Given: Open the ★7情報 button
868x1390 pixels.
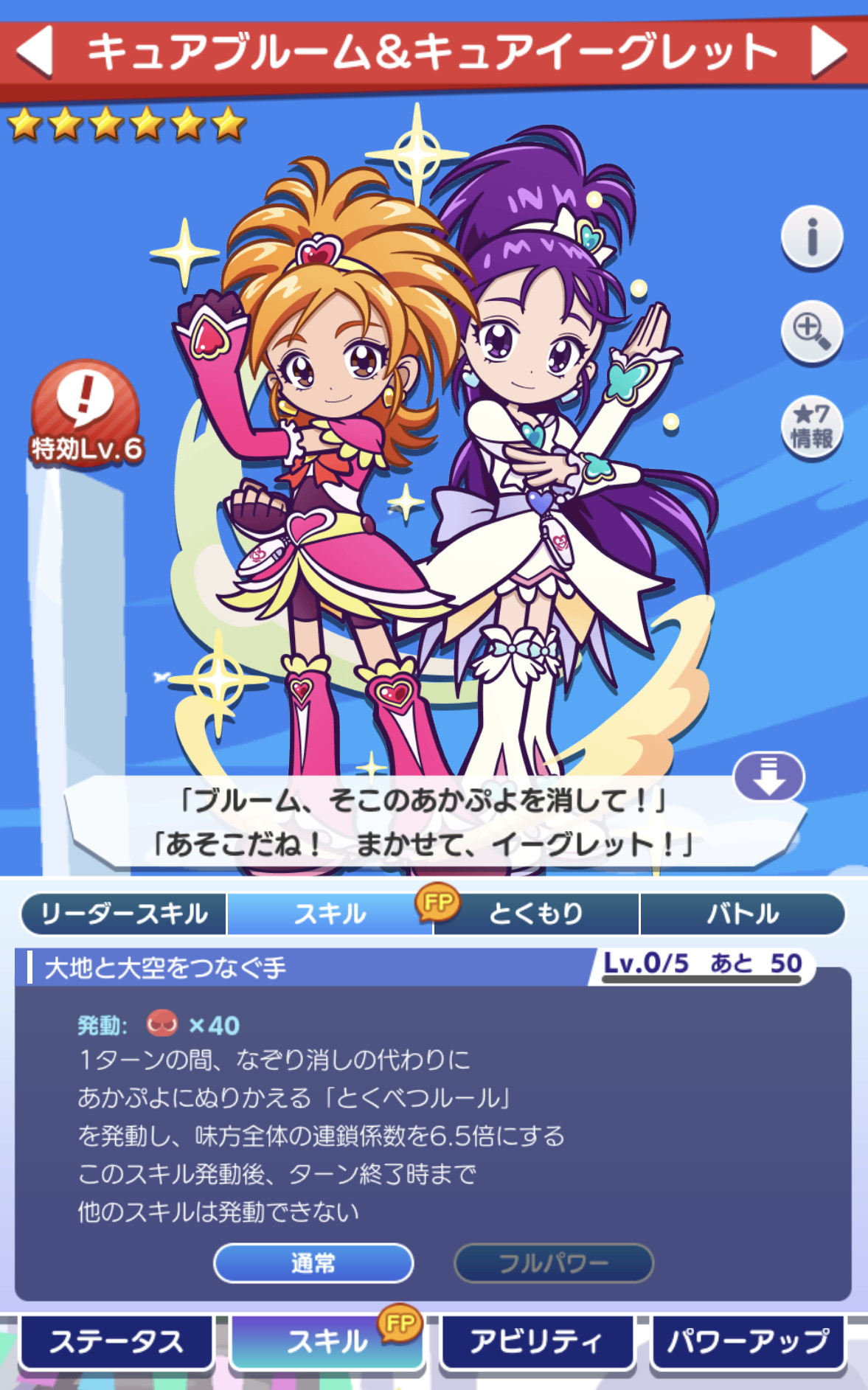Looking at the screenshot, I should pos(811,427).
